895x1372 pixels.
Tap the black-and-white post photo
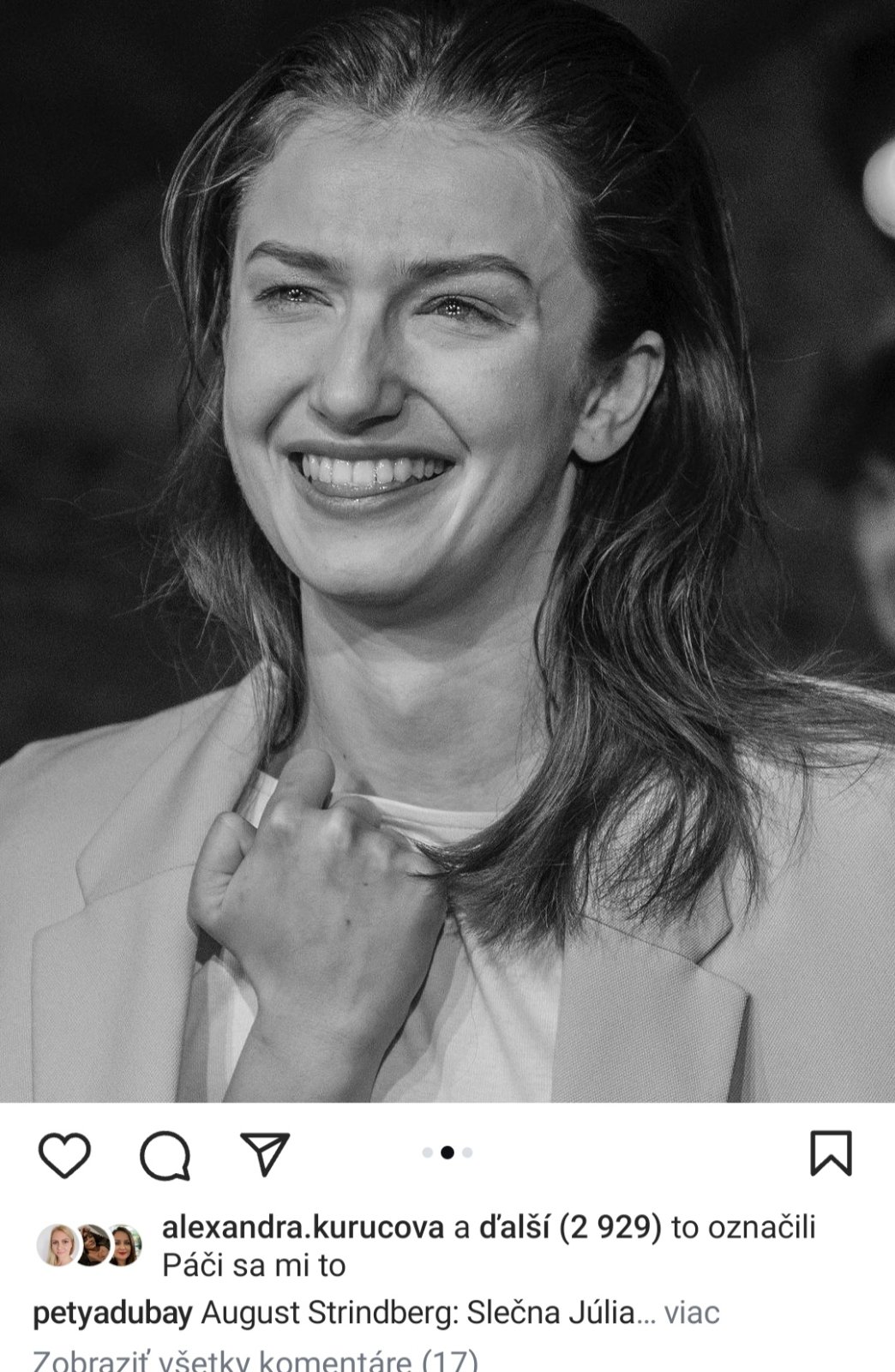447,549
